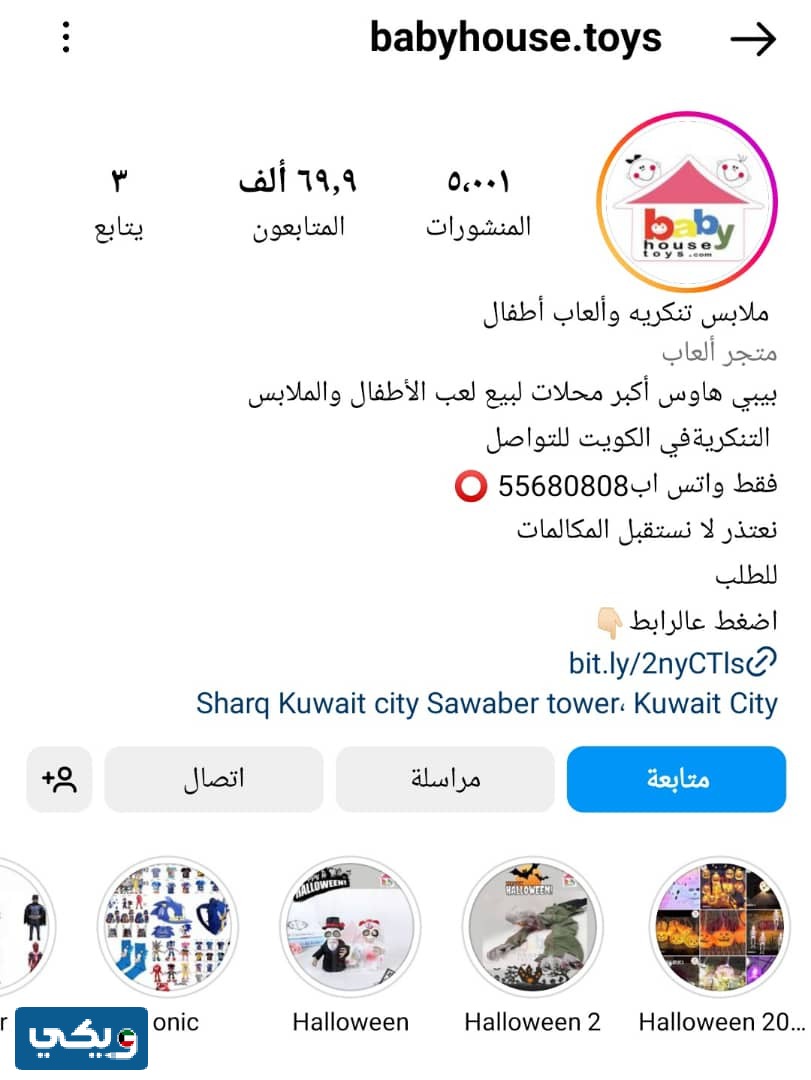Open the Halloween story highlight
The image size is (811, 1080).
point(350,926)
